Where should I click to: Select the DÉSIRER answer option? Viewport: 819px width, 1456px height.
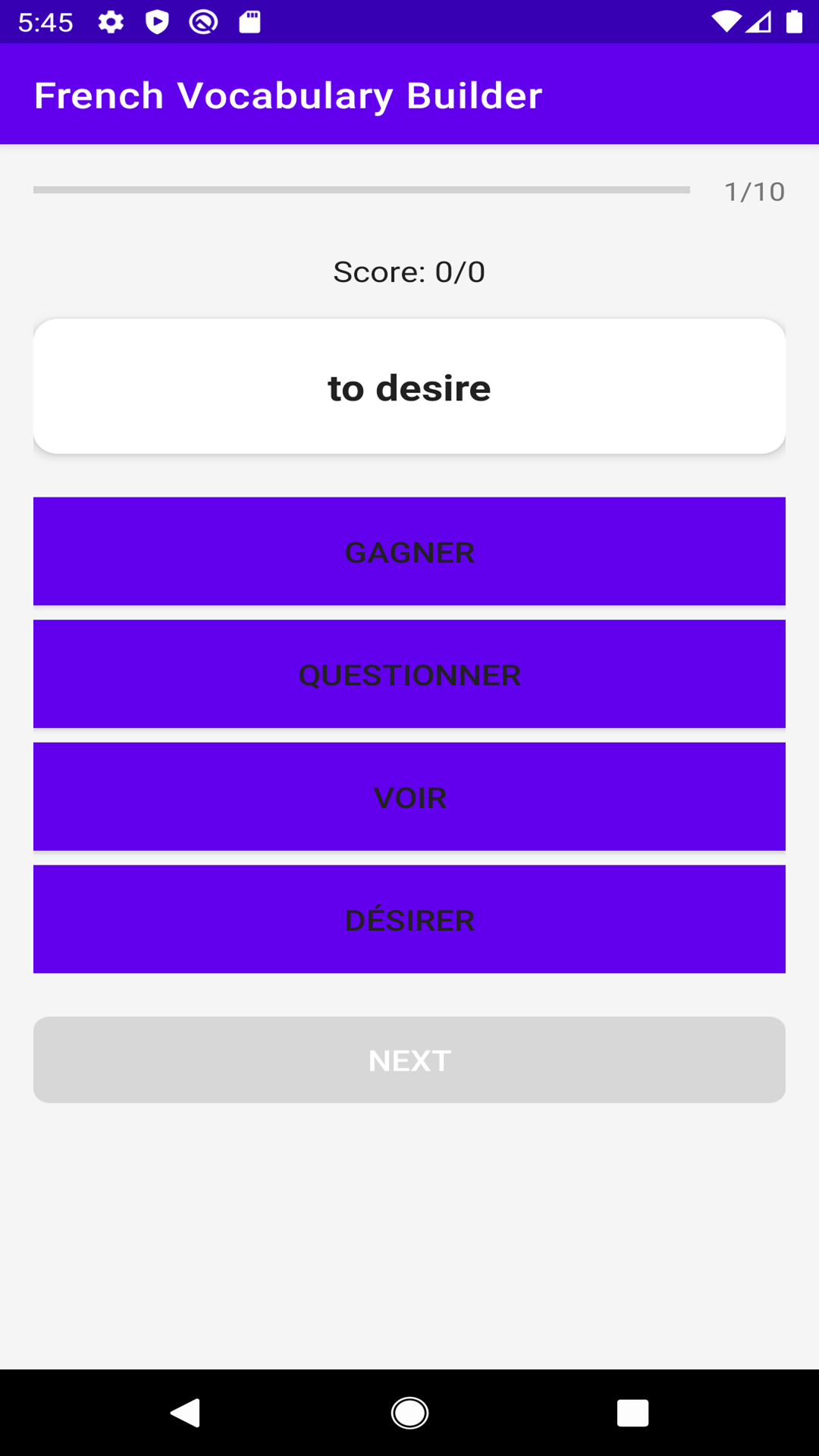[x=409, y=919]
